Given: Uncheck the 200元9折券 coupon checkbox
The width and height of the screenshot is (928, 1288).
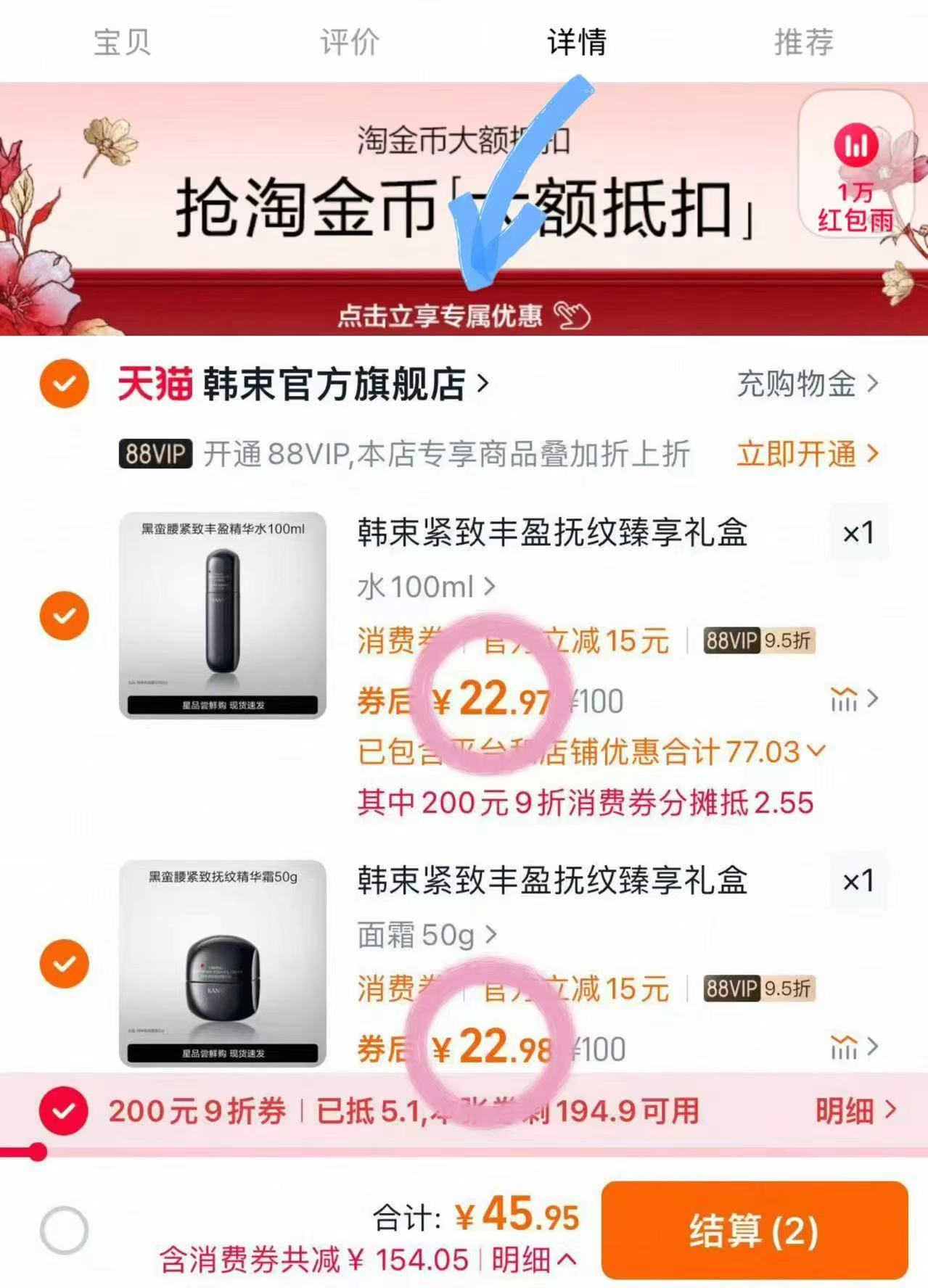Looking at the screenshot, I should point(63,1112).
